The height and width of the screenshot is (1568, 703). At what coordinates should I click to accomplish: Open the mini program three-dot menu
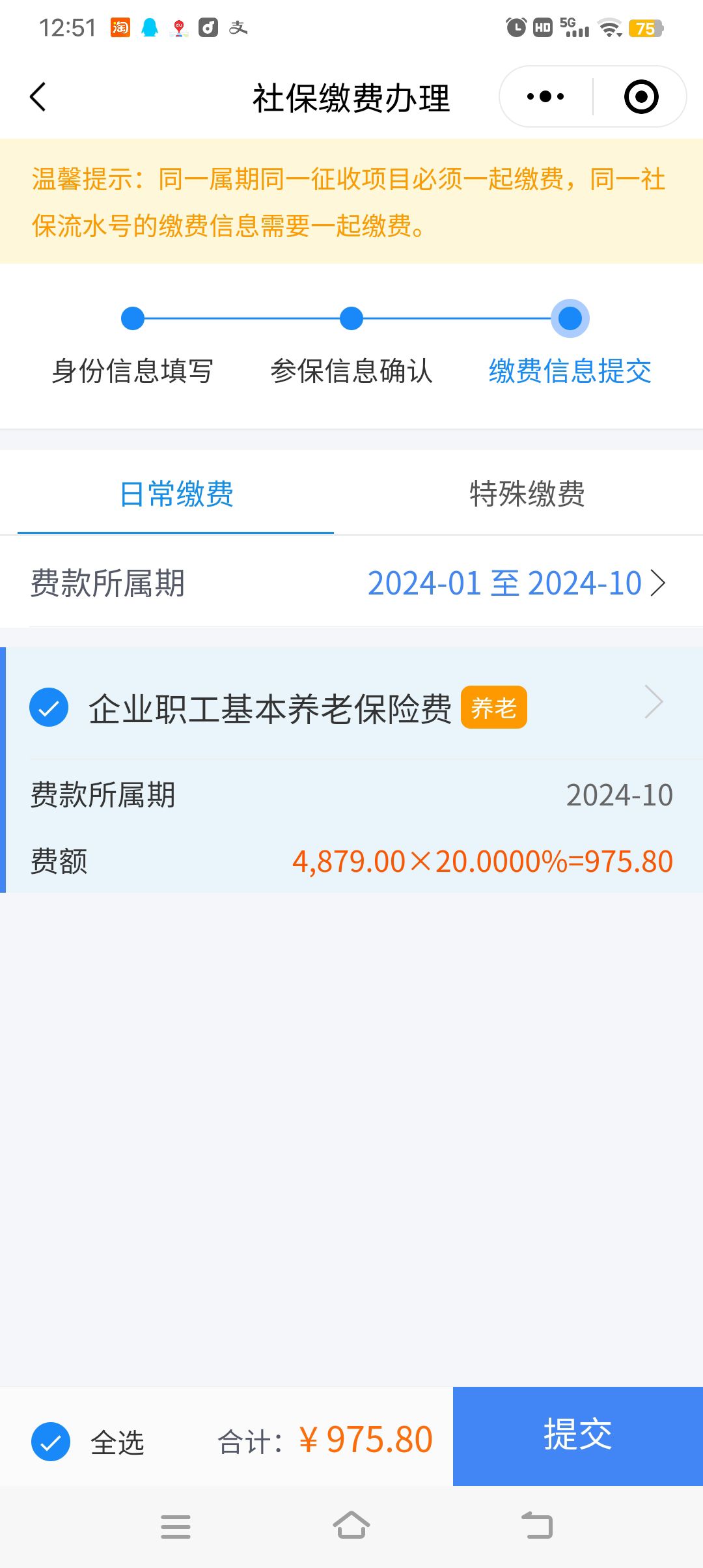pos(545,97)
